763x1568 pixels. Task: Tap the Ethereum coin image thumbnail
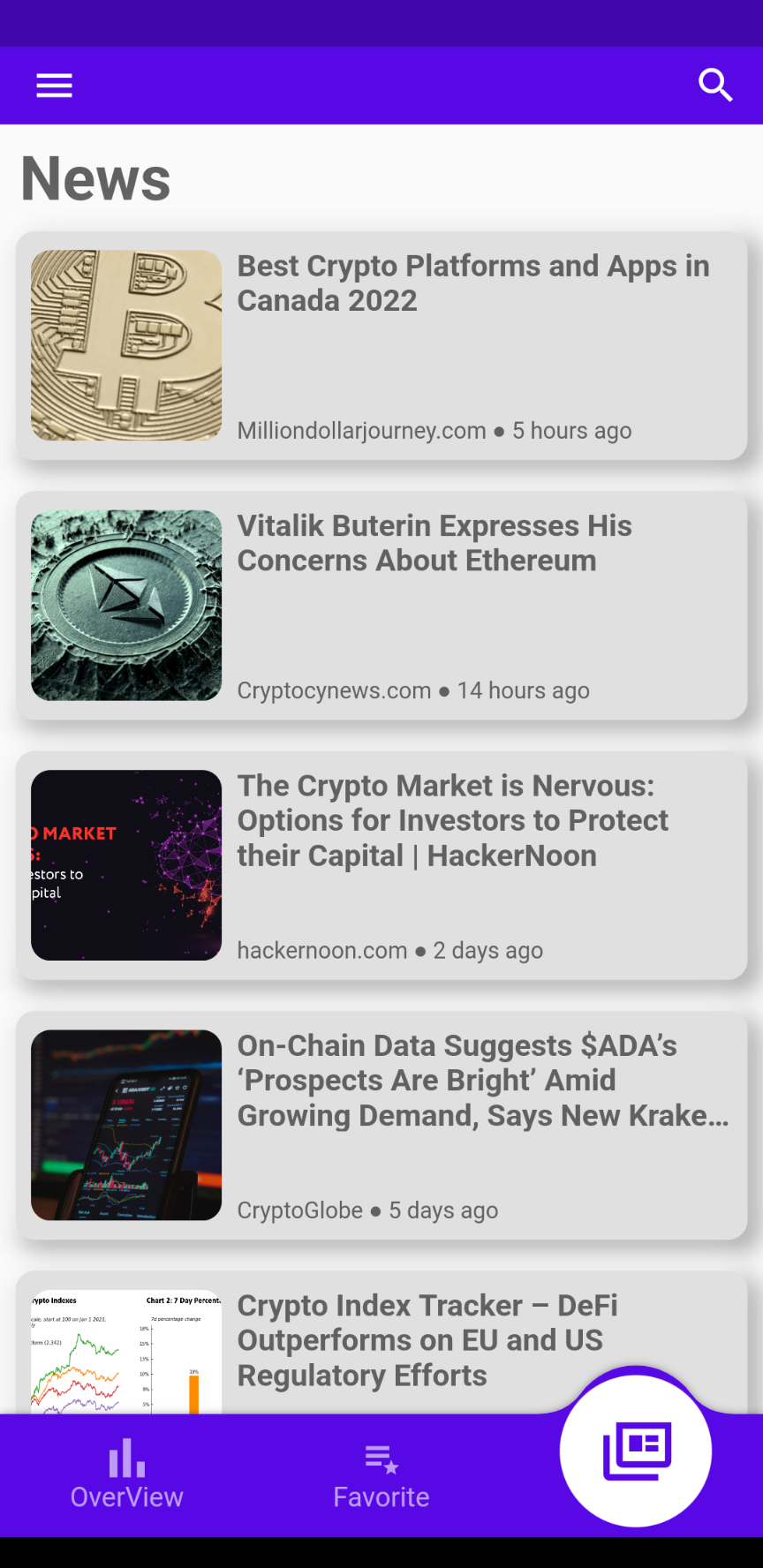(x=125, y=604)
